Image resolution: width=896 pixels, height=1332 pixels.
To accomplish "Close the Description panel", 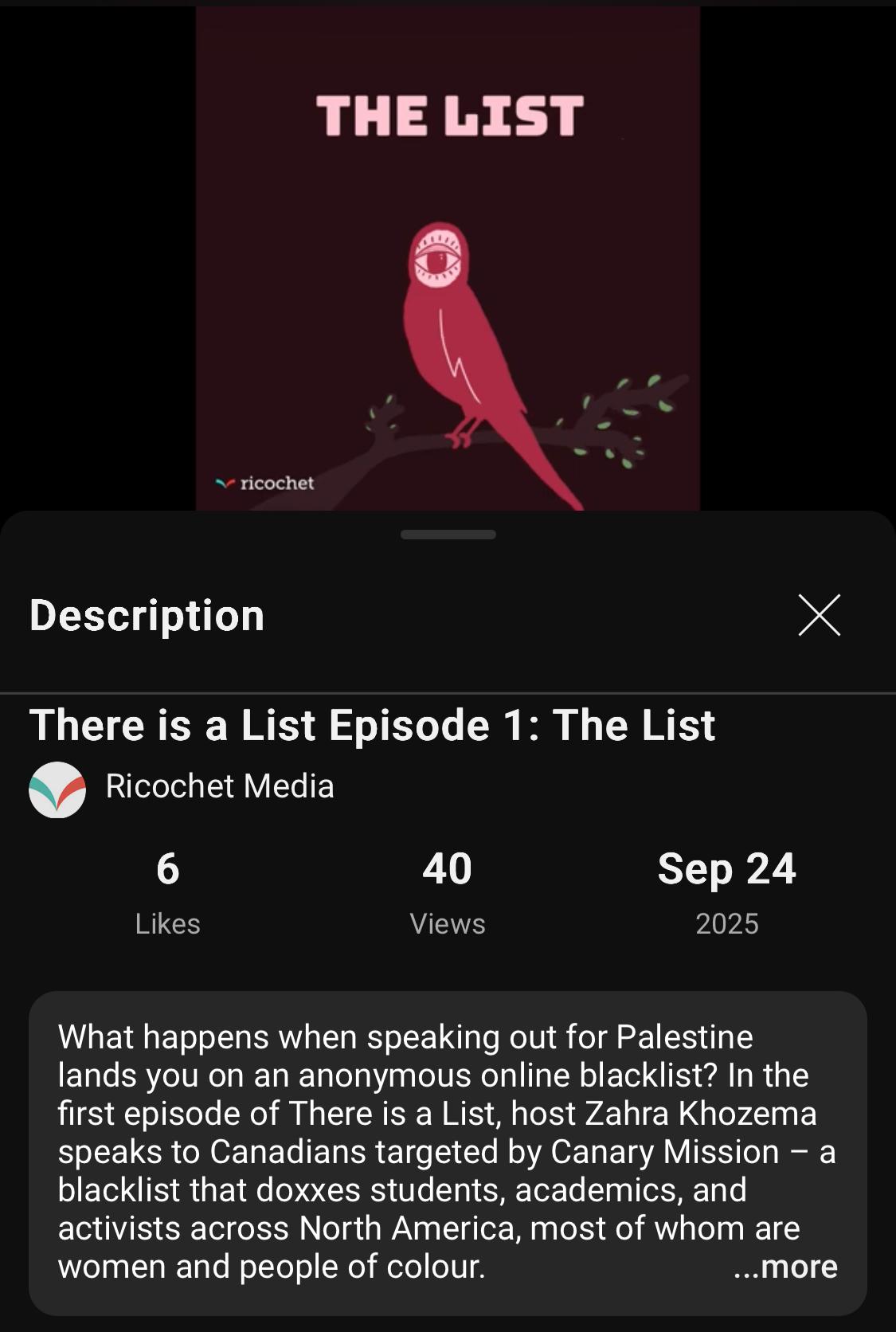I will pyautogui.click(x=819, y=615).
